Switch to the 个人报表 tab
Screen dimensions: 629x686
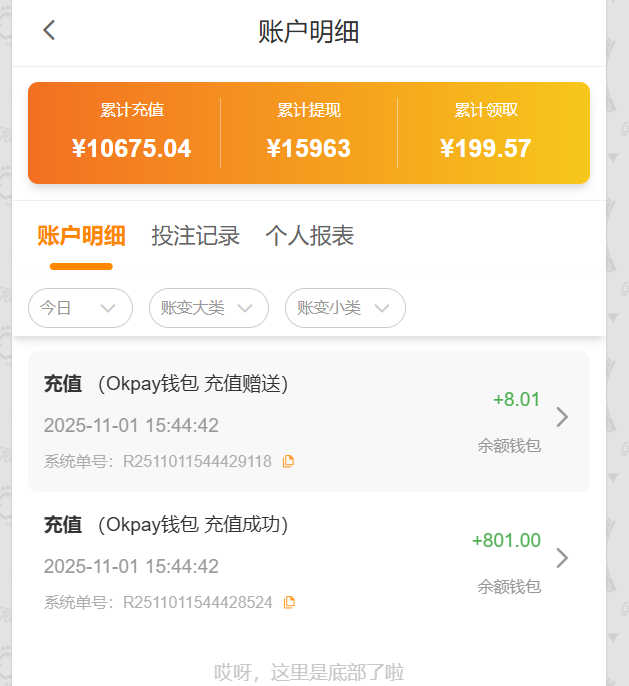[309, 236]
